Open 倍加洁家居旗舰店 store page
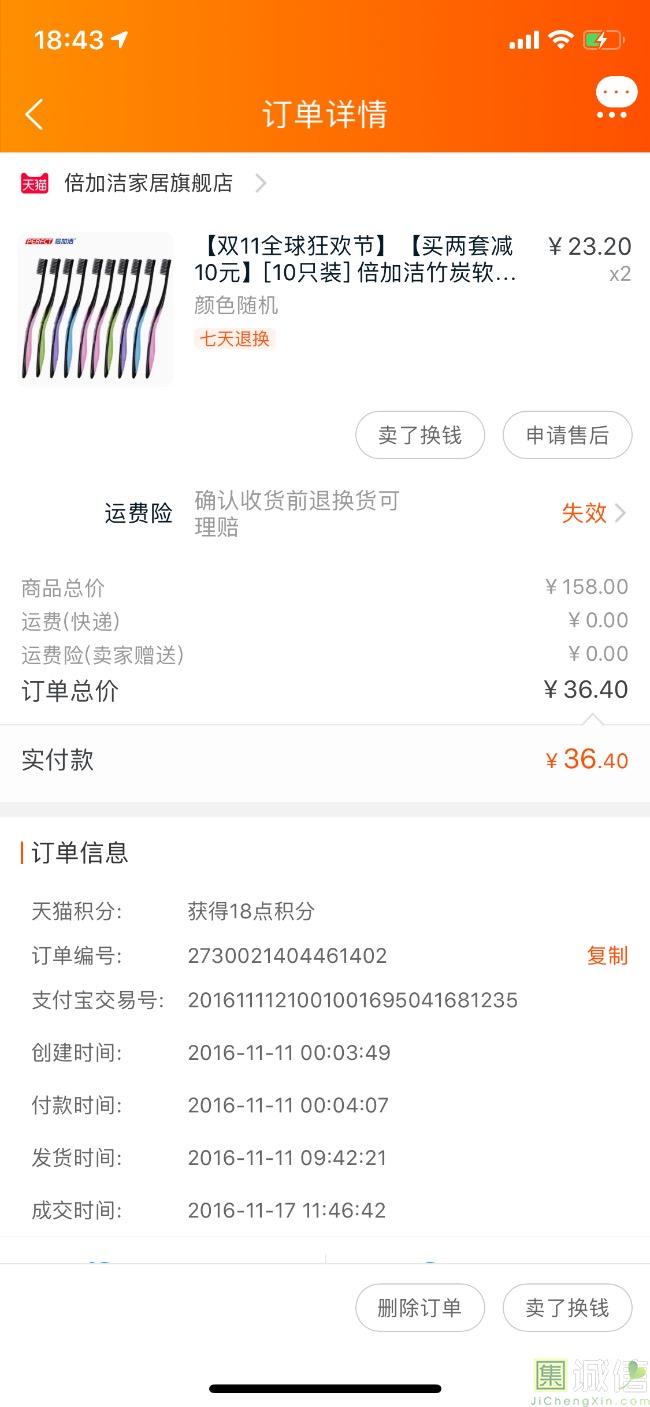This screenshot has height=1407, width=650. click(148, 183)
